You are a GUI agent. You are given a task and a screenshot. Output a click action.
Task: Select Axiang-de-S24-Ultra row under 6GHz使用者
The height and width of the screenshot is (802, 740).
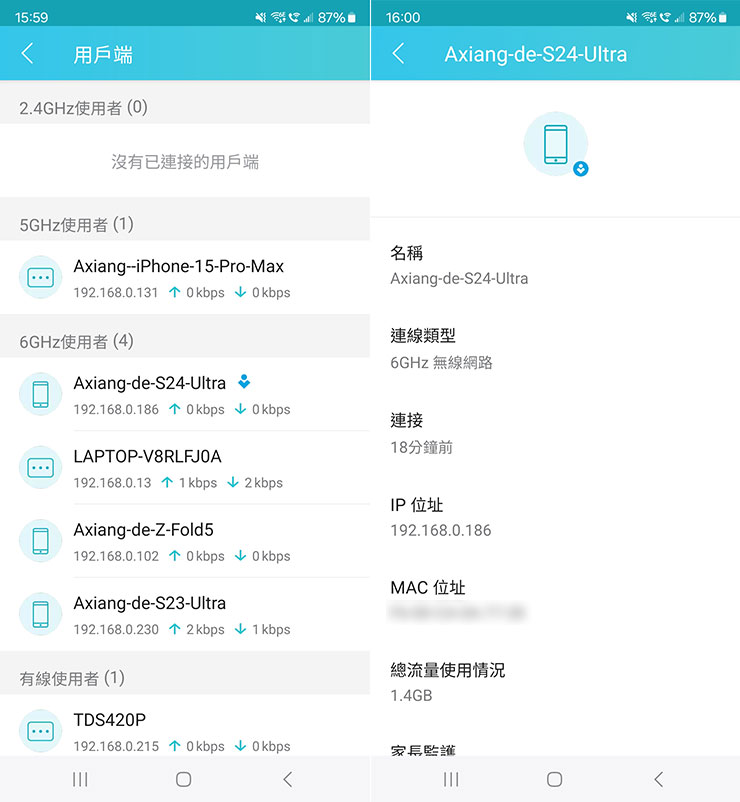click(x=180, y=395)
